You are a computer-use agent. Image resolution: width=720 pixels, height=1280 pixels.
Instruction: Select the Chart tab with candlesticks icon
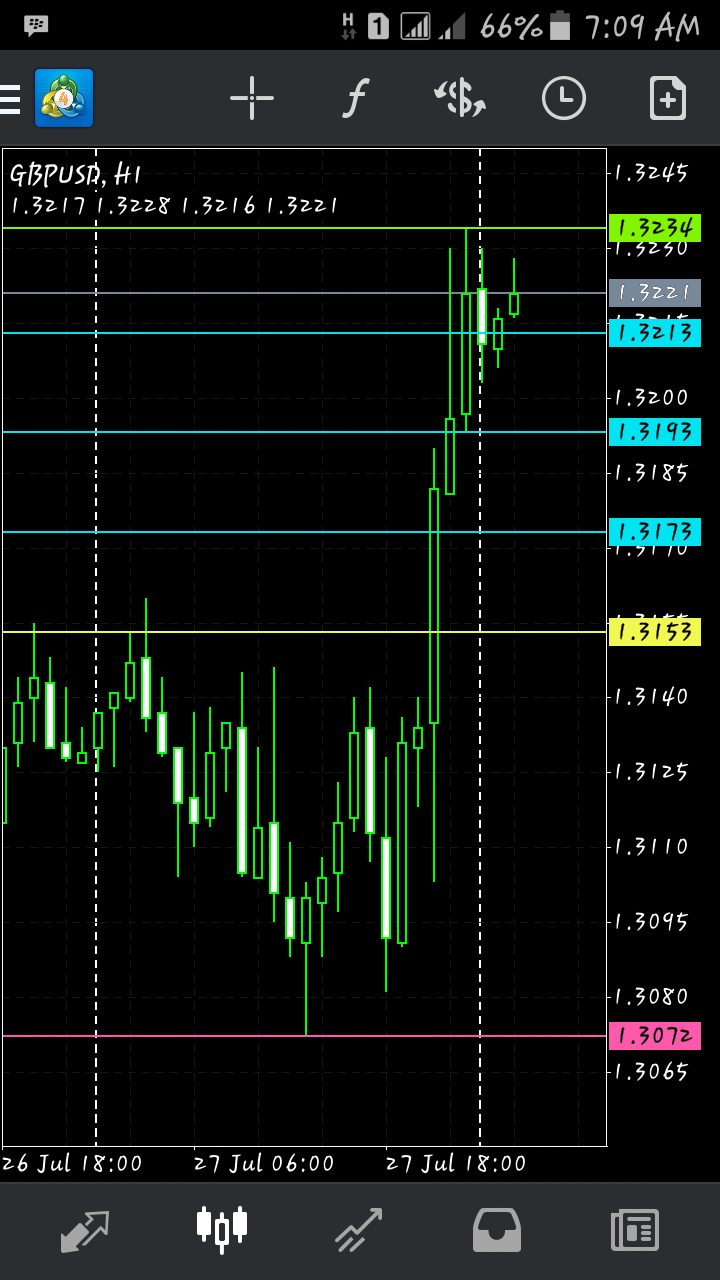click(x=222, y=1229)
